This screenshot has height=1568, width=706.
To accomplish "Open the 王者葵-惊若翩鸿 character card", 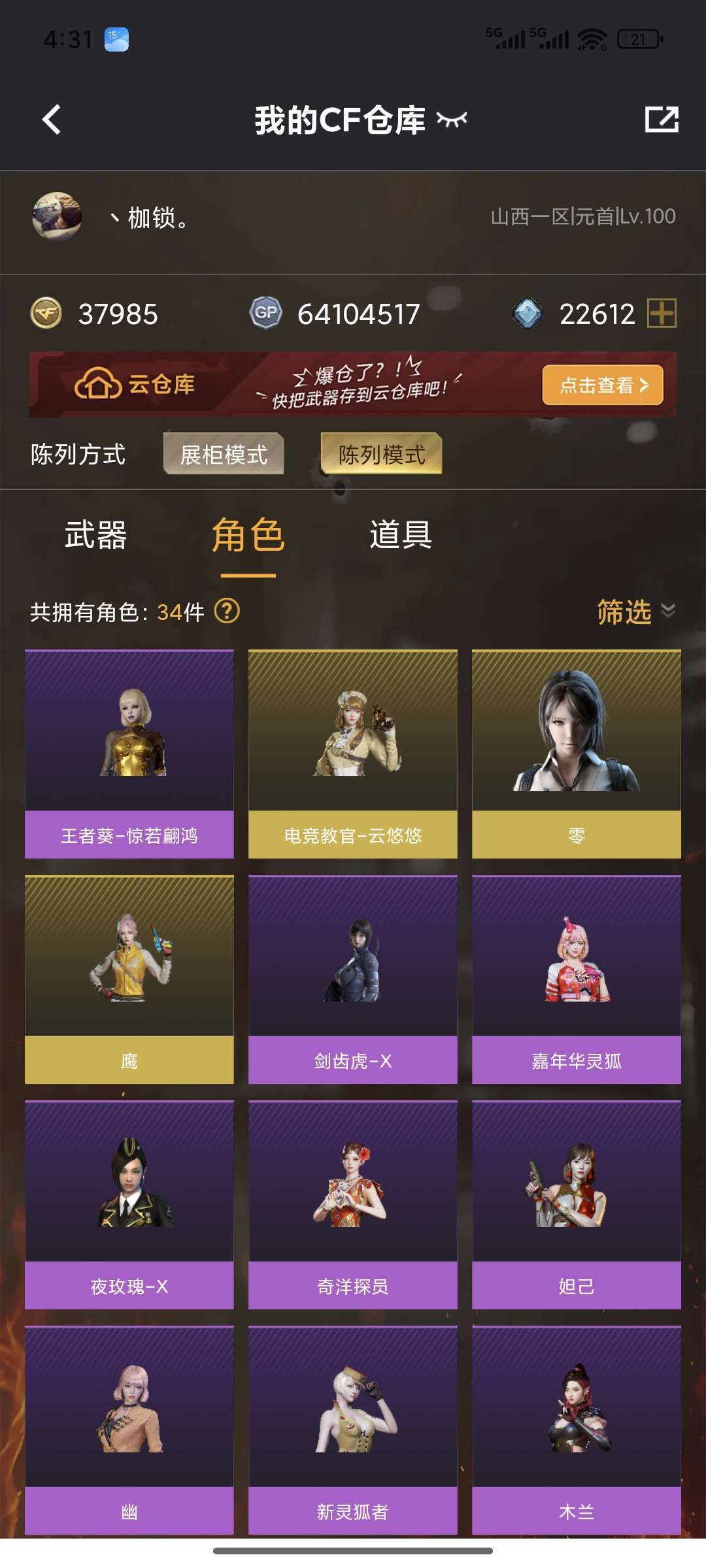I will coord(129,754).
